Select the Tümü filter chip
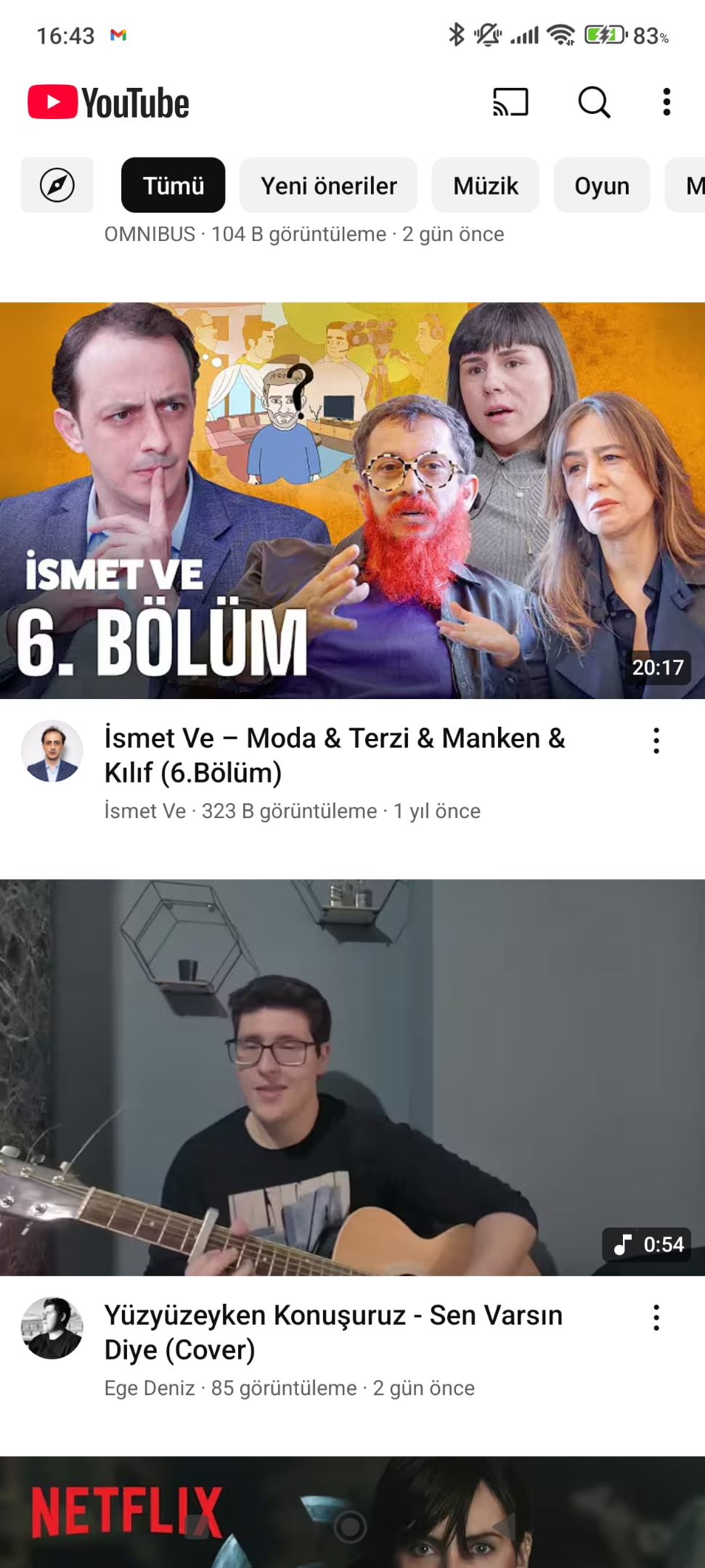Screen dimensions: 705x1568 click(173, 185)
